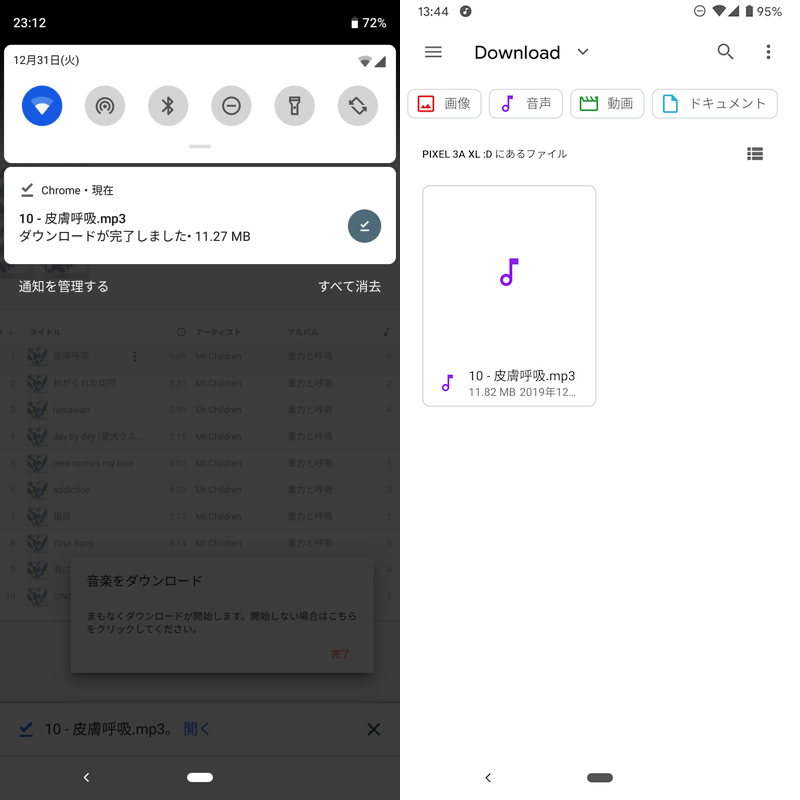800x800 pixels.
Task: Clear all notifications with すべて消去
Action: point(349,287)
